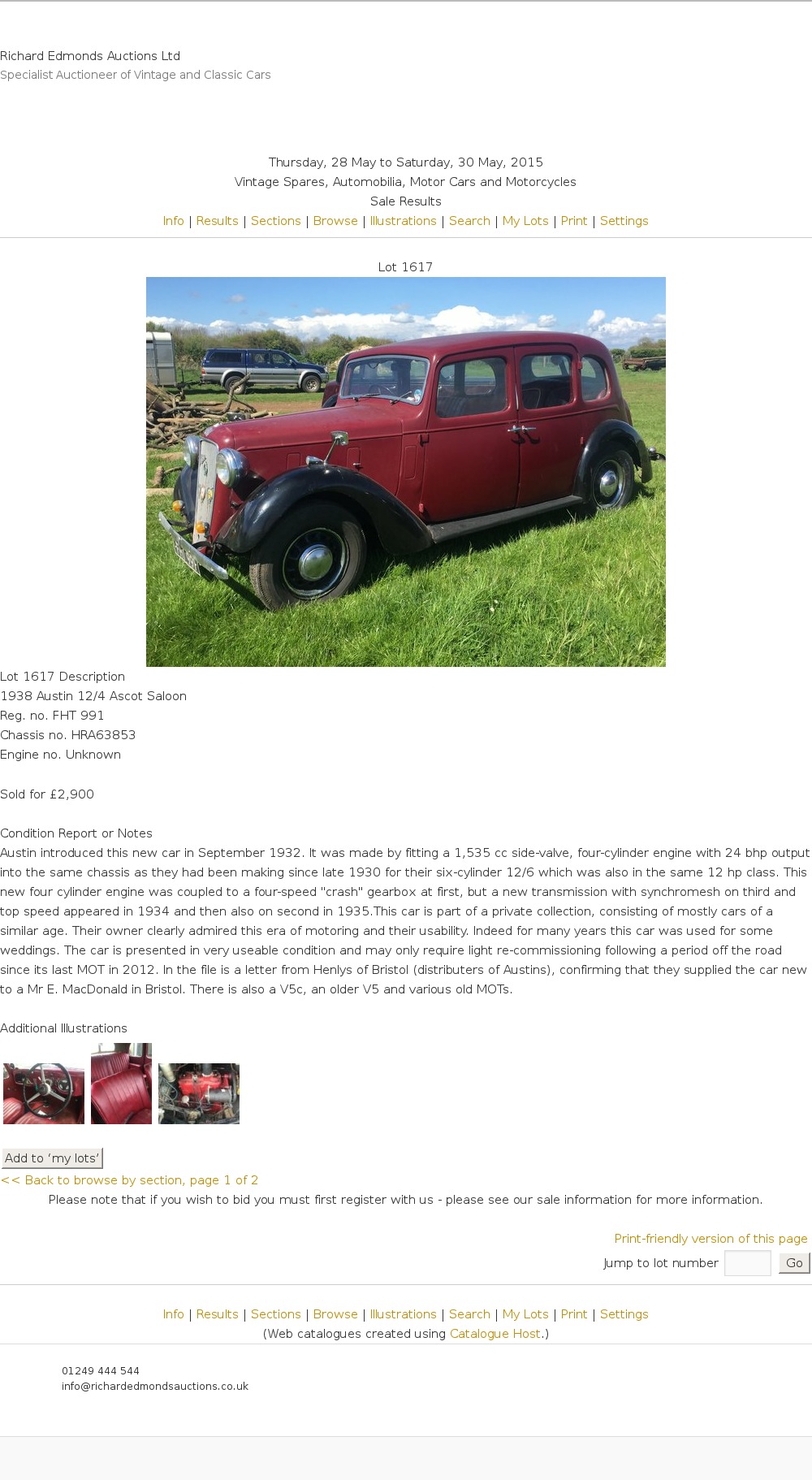Open print-friendly version of this page
The height and width of the screenshot is (1480, 812).
tap(710, 1239)
